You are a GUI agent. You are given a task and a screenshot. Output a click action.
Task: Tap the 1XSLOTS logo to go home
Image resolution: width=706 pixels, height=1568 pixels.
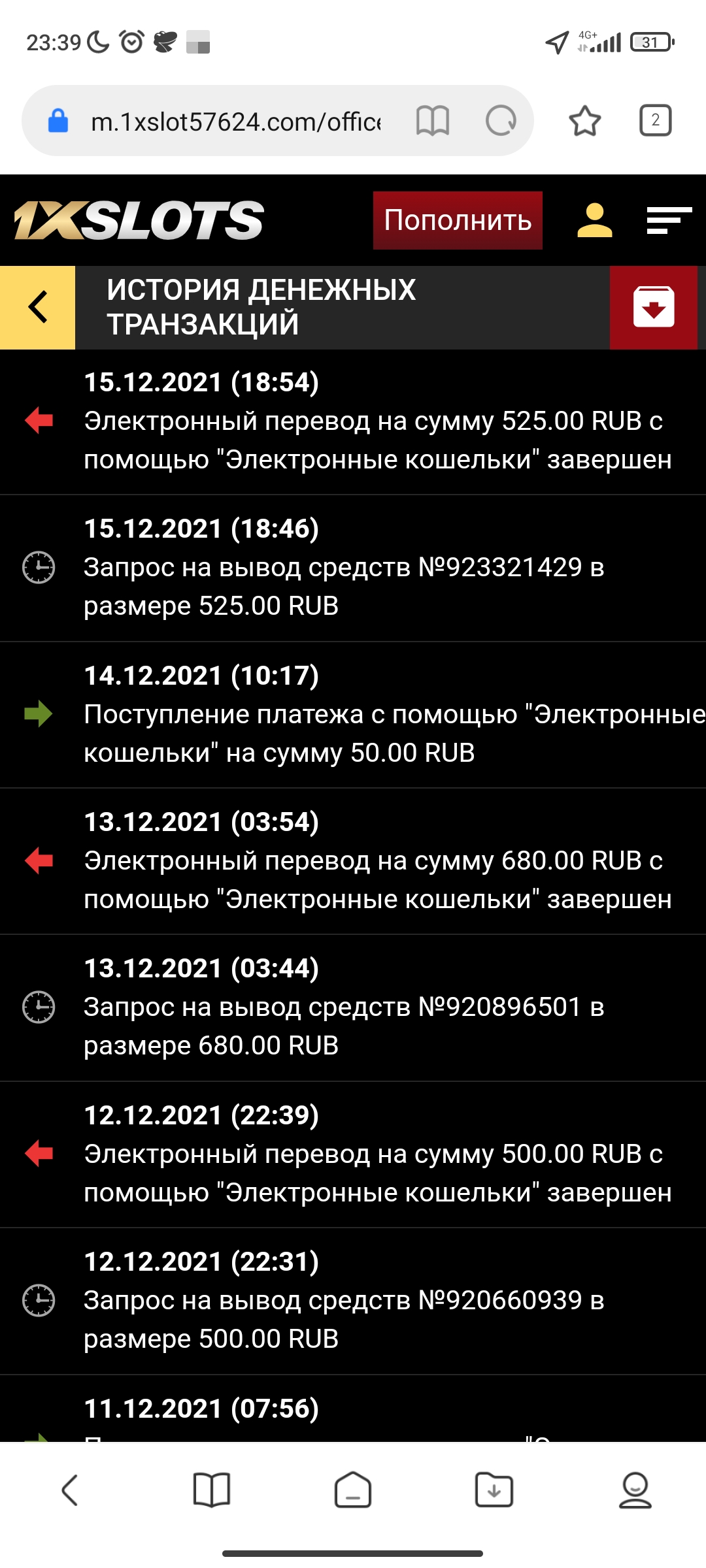(136, 221)
